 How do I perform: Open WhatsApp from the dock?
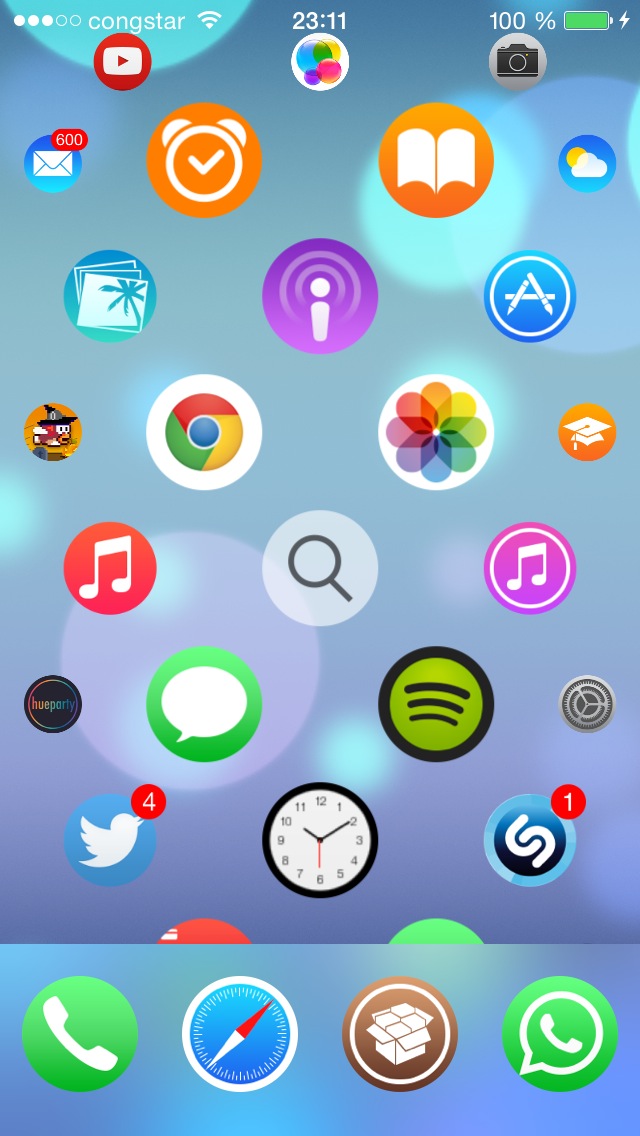pyautogui.click(x=560, y=1034)
